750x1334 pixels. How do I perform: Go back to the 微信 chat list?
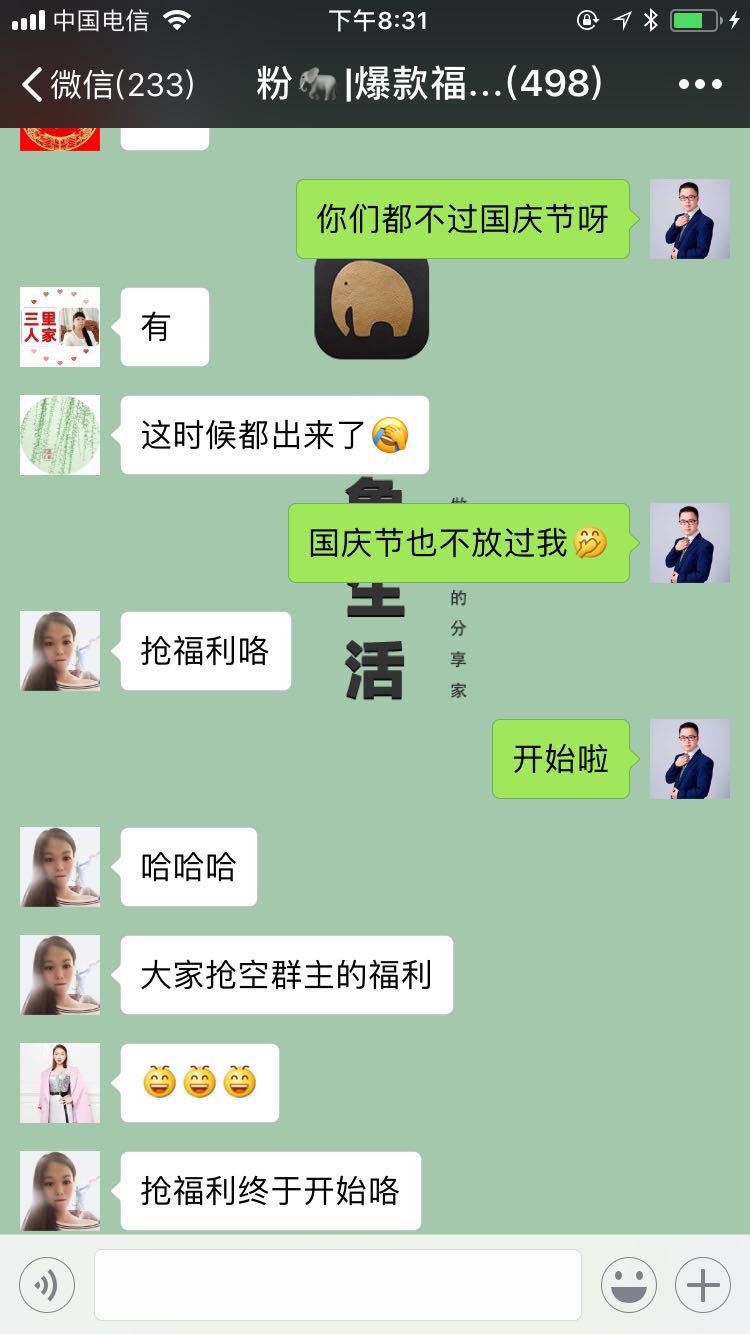(x=105, y=85)
